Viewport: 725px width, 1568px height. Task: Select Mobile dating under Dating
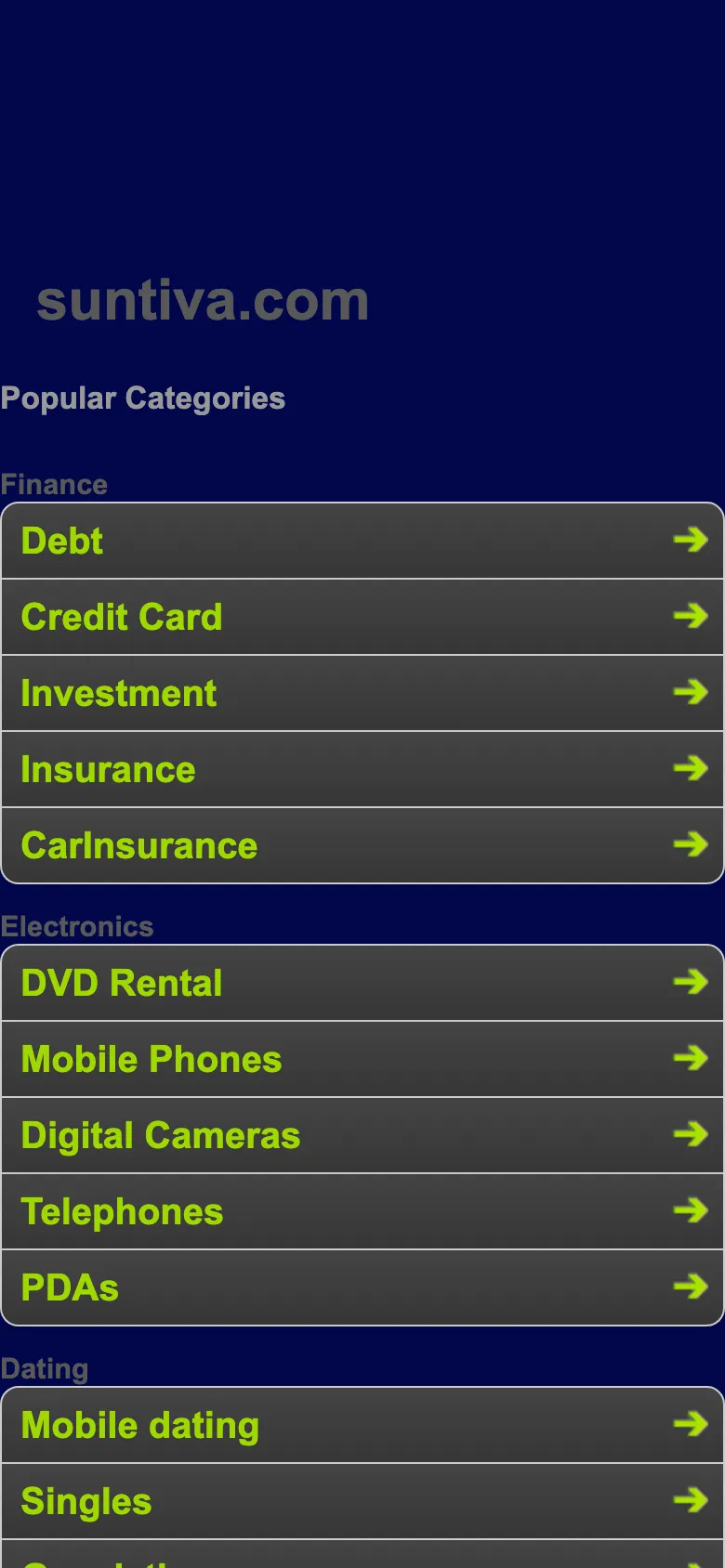pyautogui.click(x=362, y=1425)
